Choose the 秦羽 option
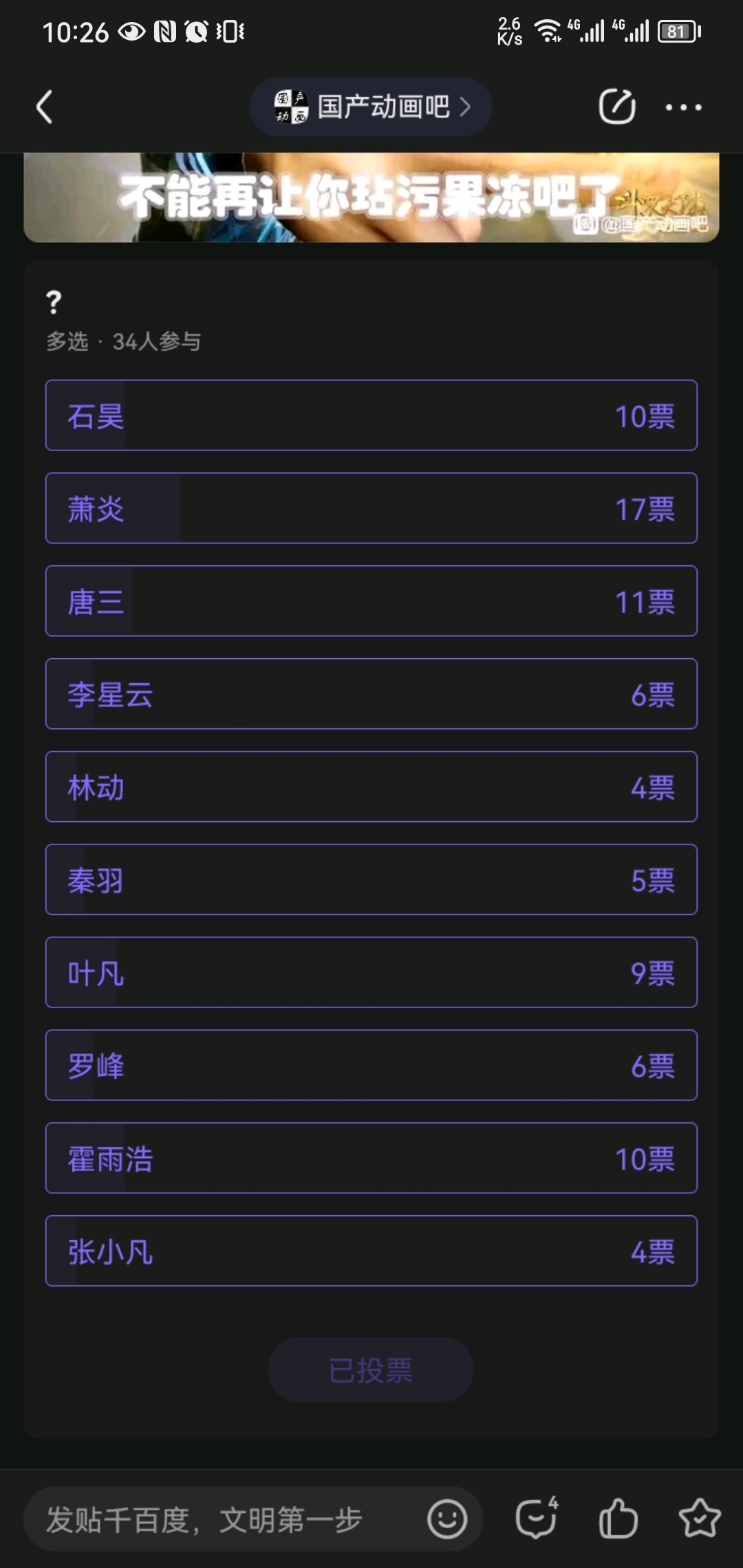Viewport: 743px width, 1568px height. tap(371, 880)
